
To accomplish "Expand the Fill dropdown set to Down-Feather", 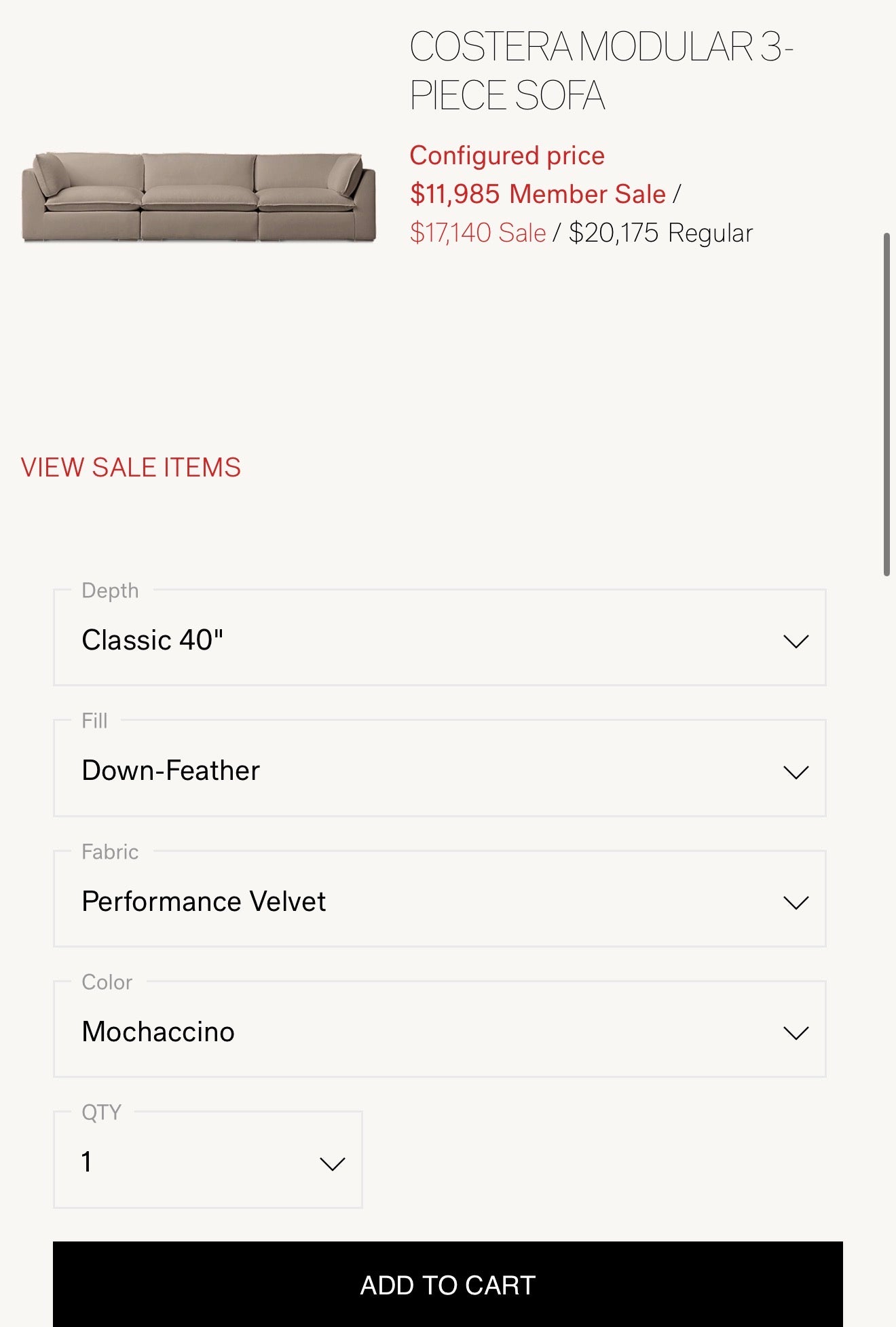I will pyautogui.click(x=439, y=770).
